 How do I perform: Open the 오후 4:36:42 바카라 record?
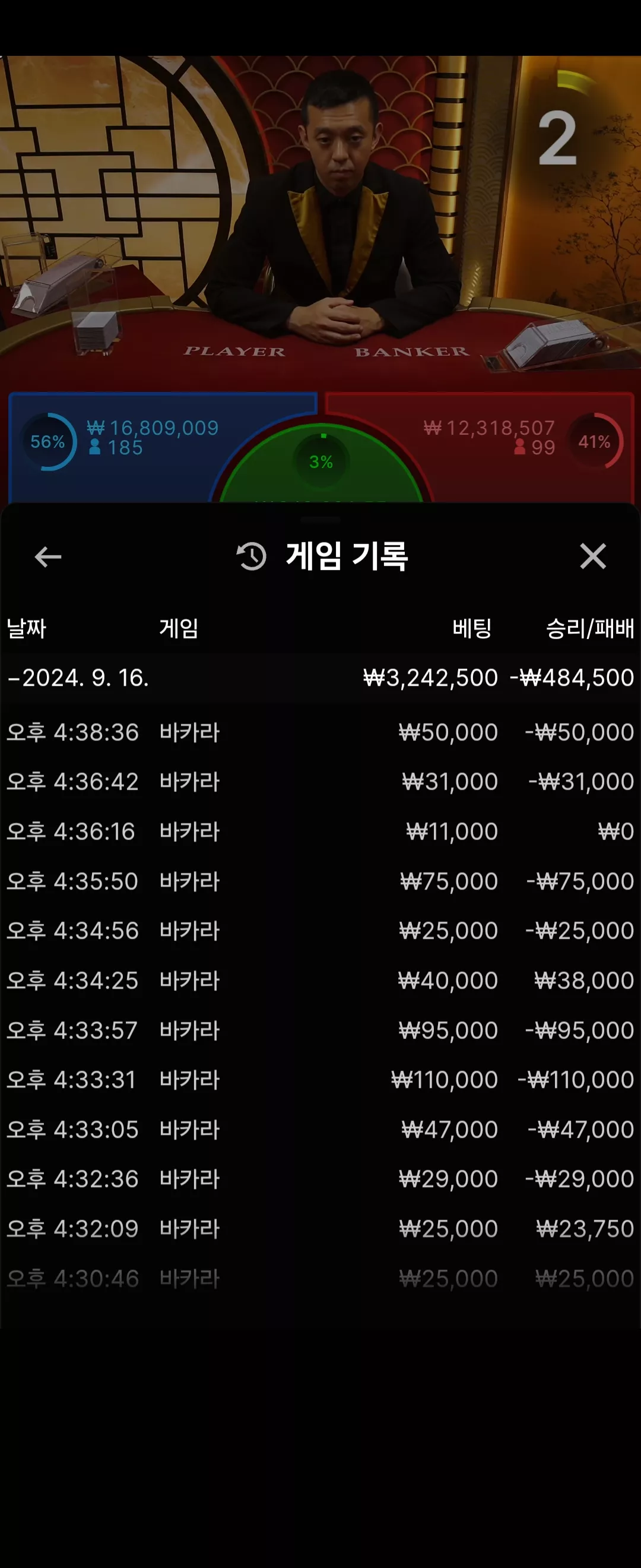pos(320,782)
